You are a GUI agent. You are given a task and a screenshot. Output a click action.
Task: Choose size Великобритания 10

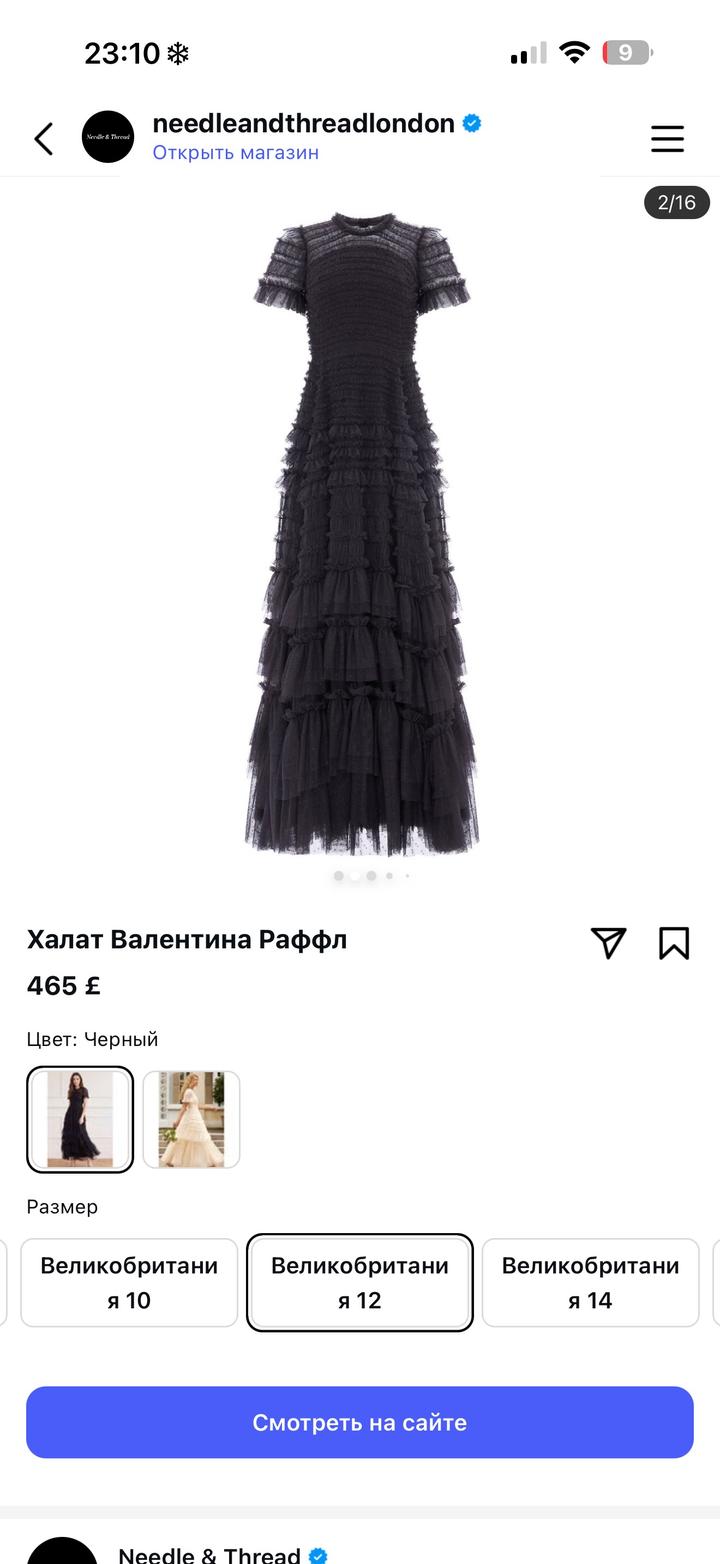pos(129,1283)
